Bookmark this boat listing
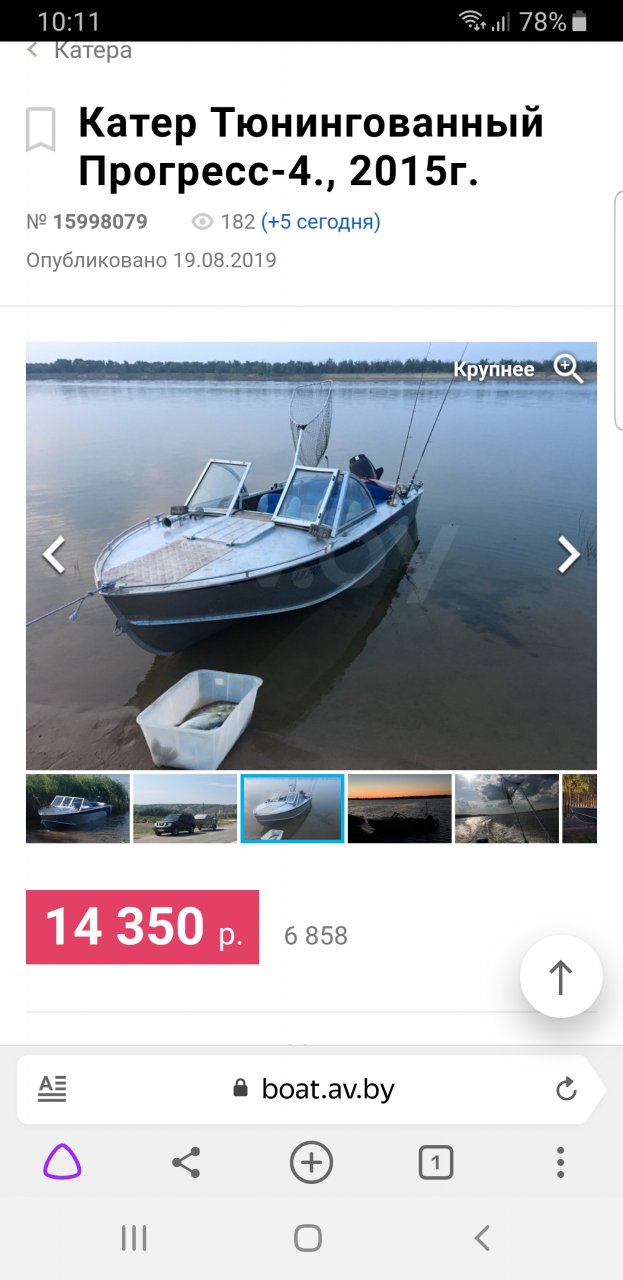 pos(41,131)
